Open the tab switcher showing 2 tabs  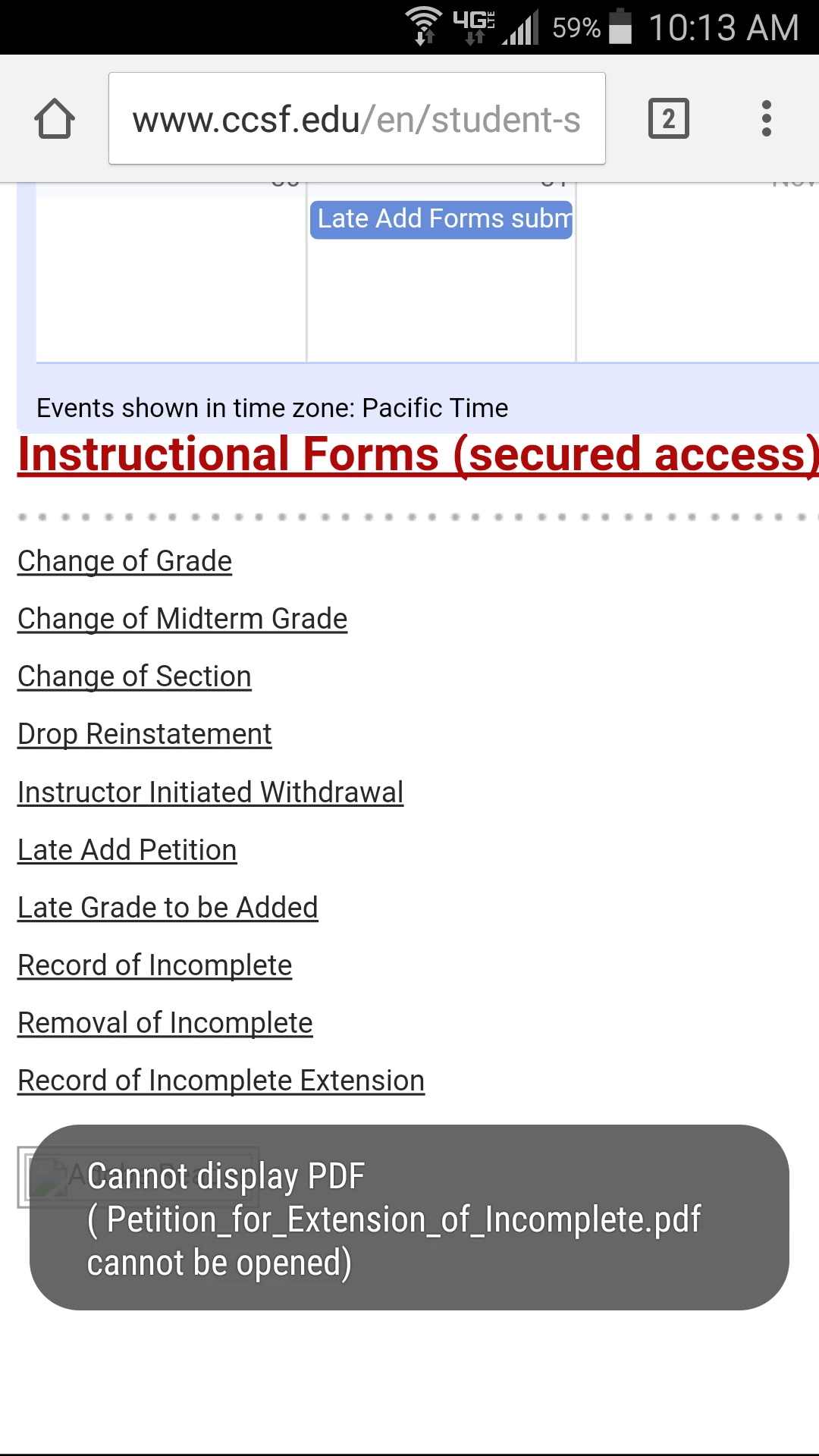[x=668, y=119]
